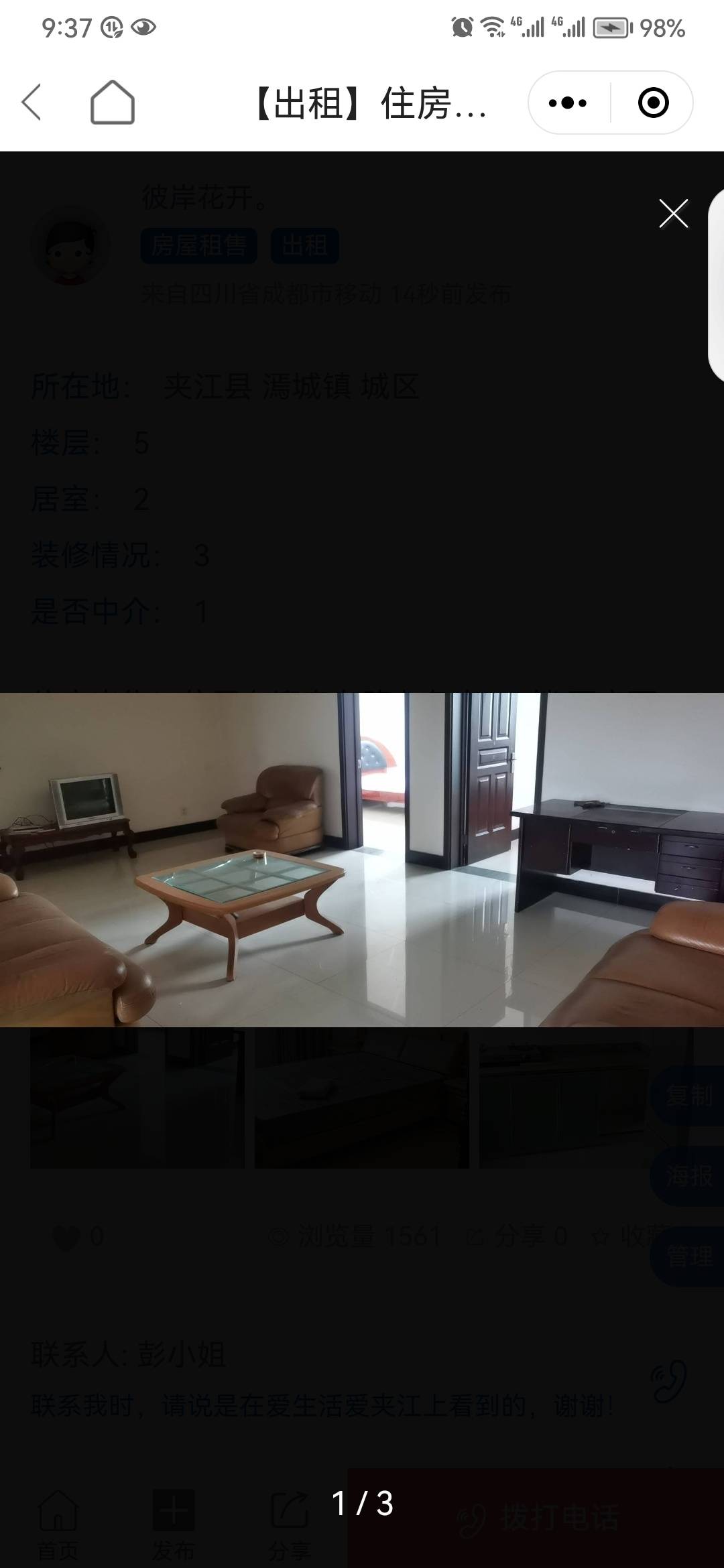Close the image viewer with the X
The height and width of the screenshot is (1568, 724).
pyautogui.click(x=673, y=214)
